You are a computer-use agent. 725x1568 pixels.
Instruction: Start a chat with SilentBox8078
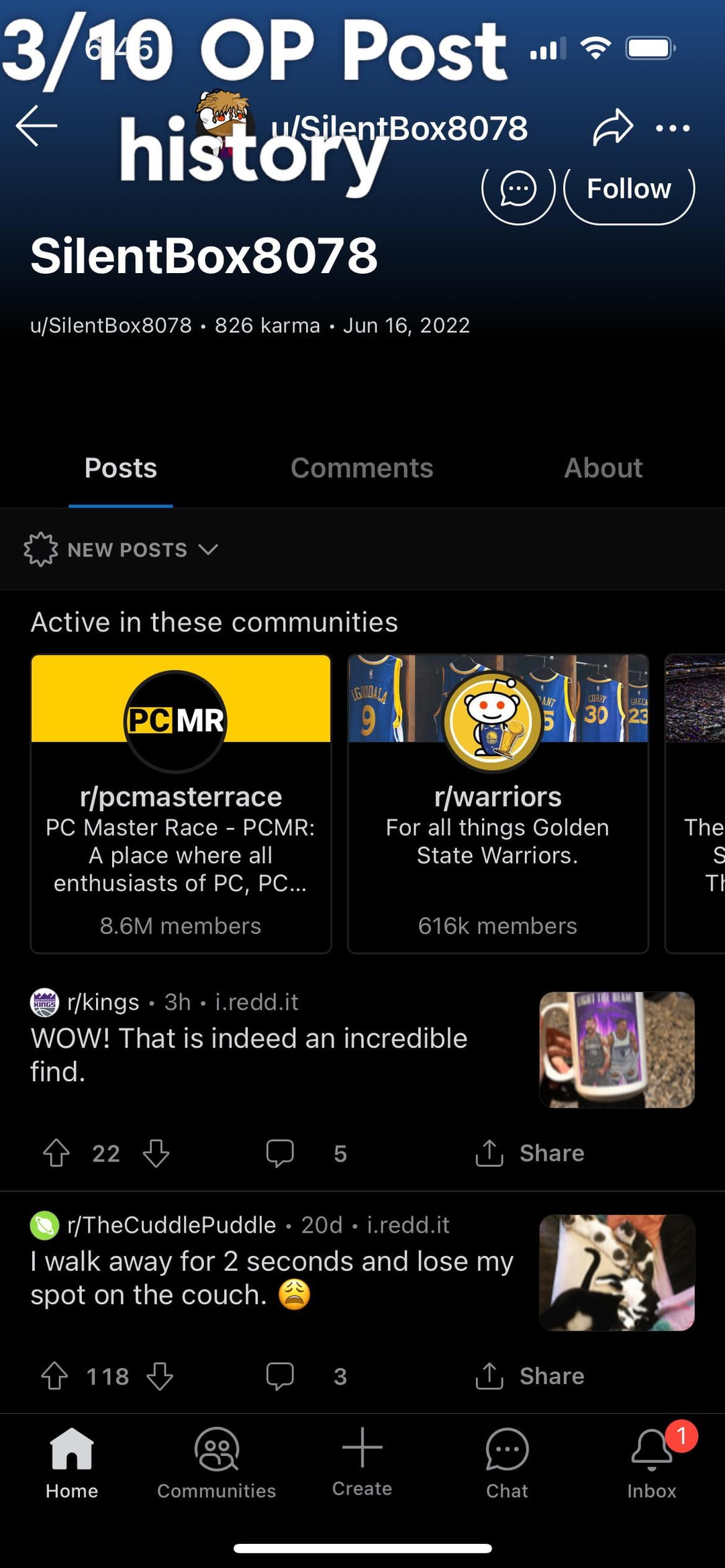tap(518, 190)
